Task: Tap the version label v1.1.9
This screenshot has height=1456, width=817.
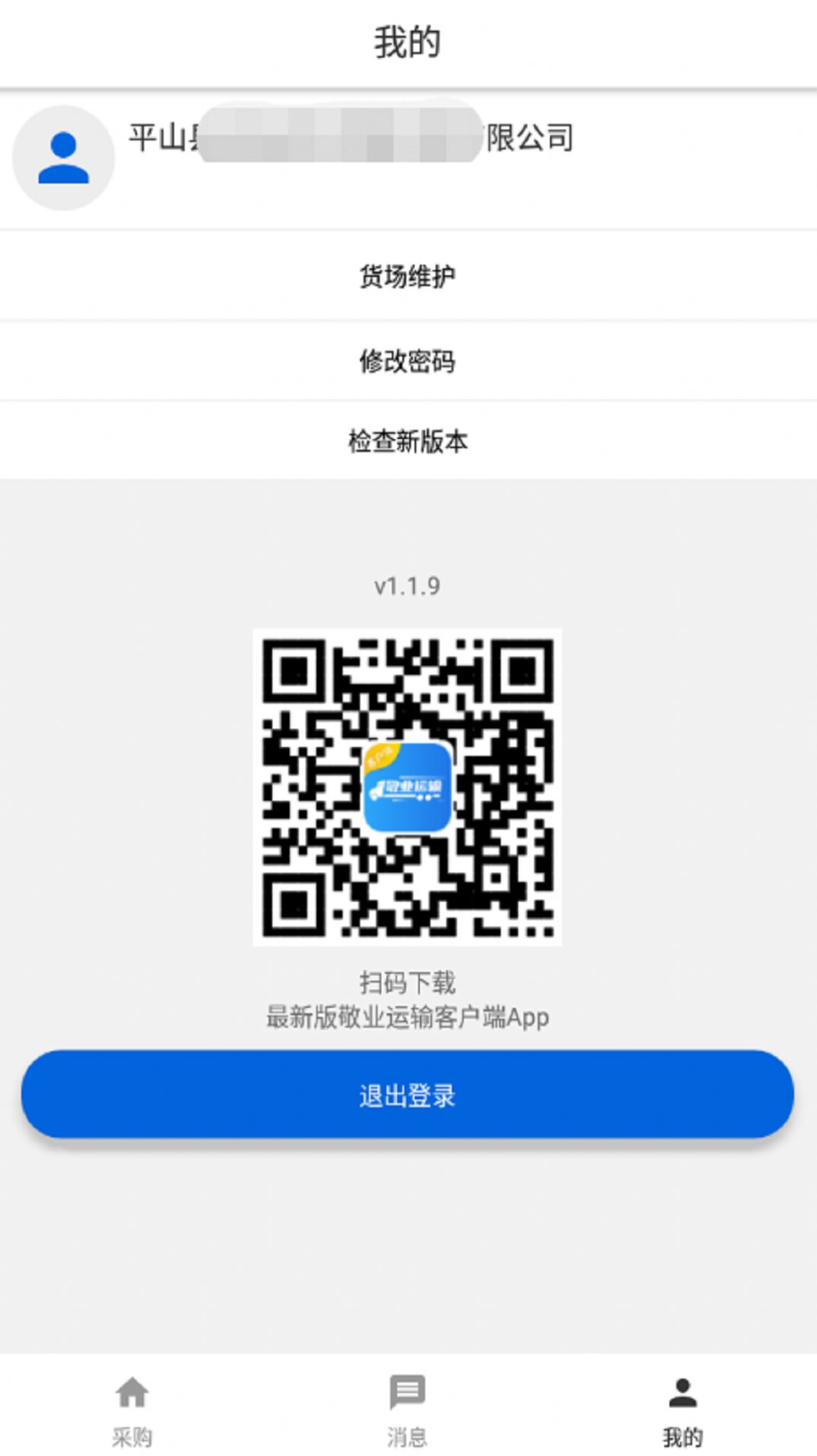Action: tap(408, 586)
